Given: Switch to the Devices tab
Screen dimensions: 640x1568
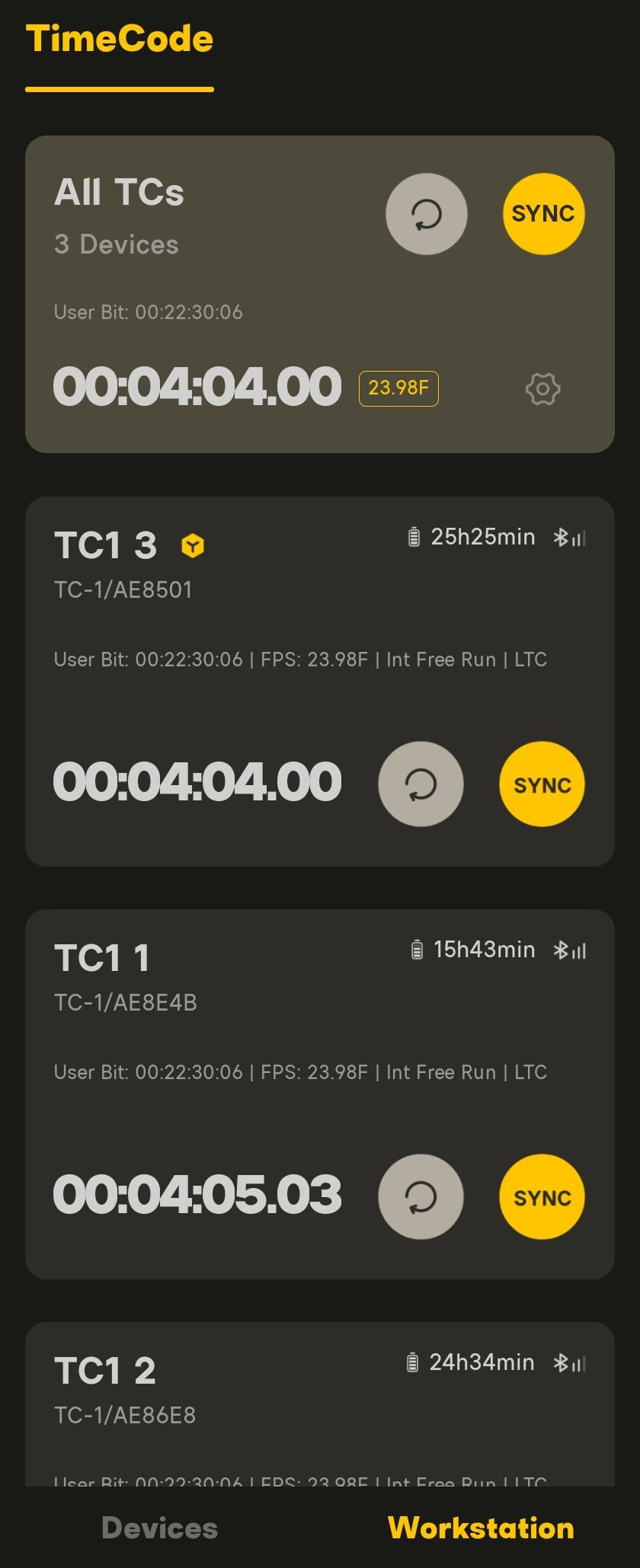Looking at the screenshot, I should pyautogui.click(x=160, y=1528).
